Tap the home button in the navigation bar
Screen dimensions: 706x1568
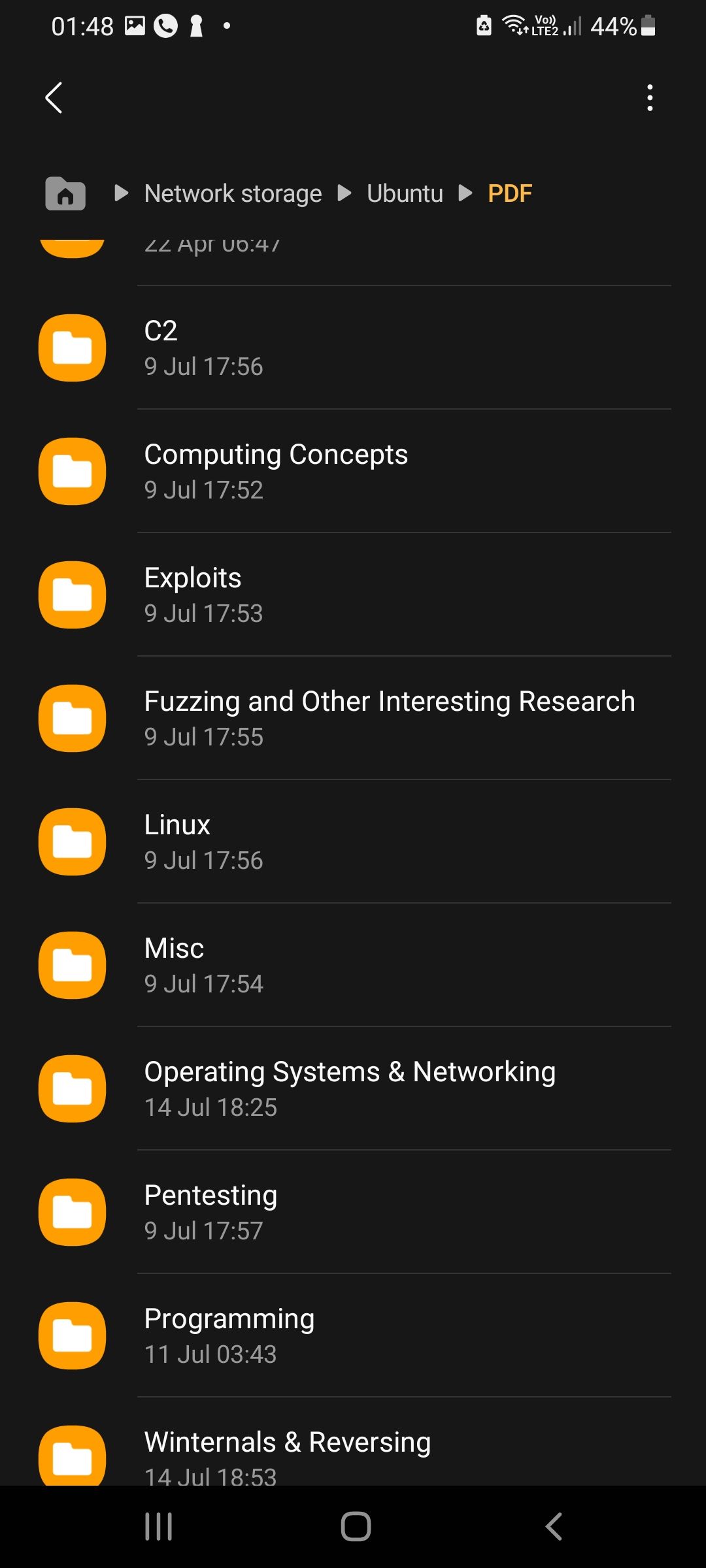coord(353,1527)
